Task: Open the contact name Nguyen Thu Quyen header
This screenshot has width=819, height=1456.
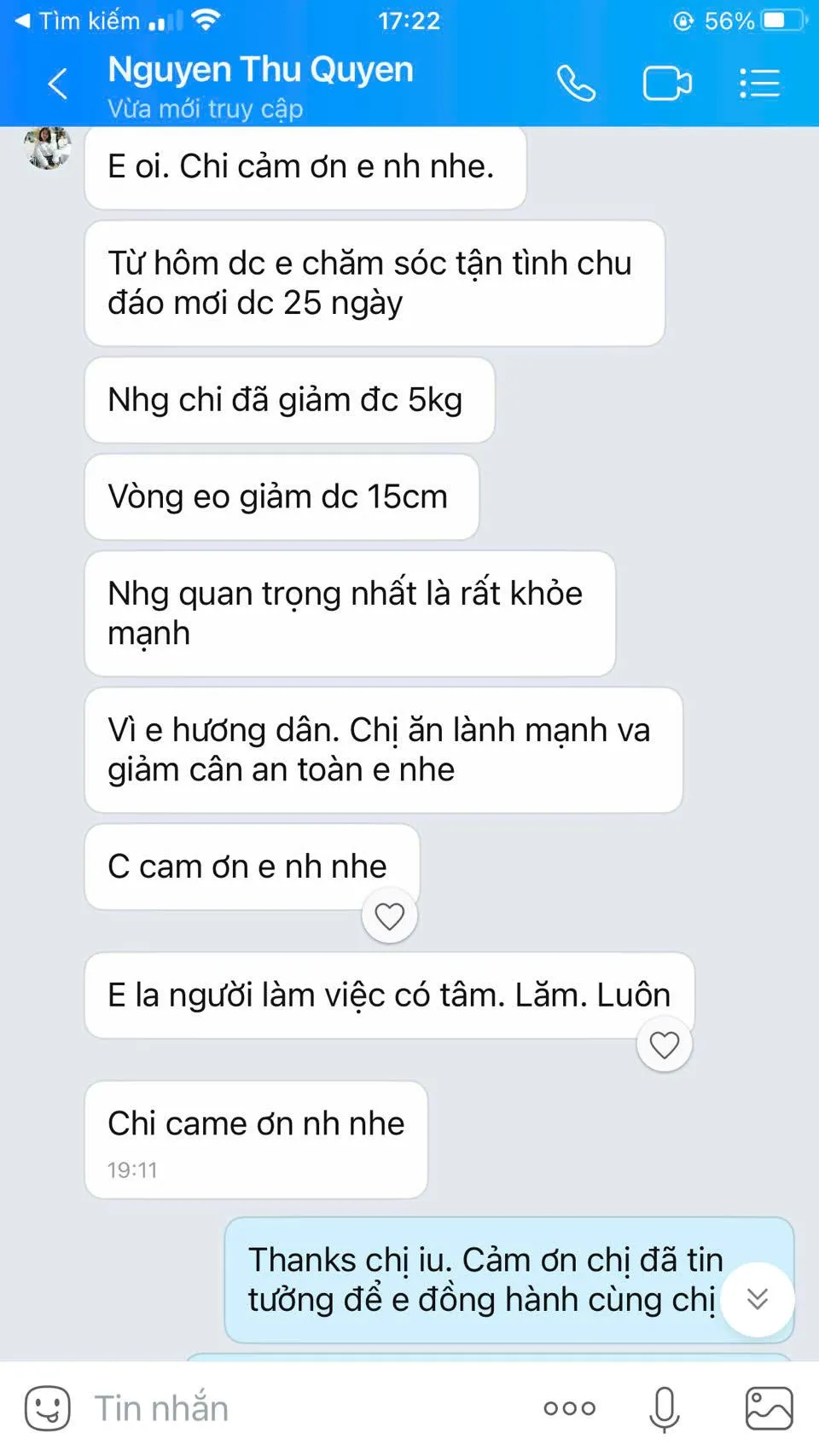Action: tap(260, 70)
